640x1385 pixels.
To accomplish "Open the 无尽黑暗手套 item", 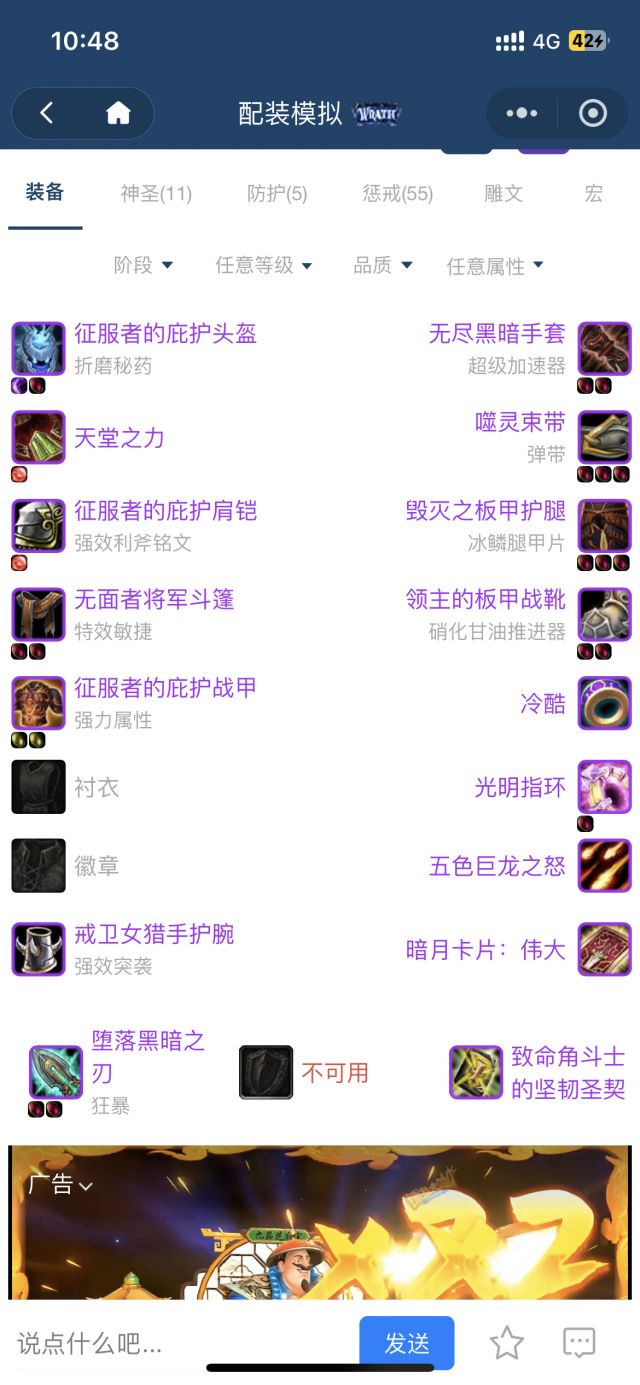I will pos(497,334).
